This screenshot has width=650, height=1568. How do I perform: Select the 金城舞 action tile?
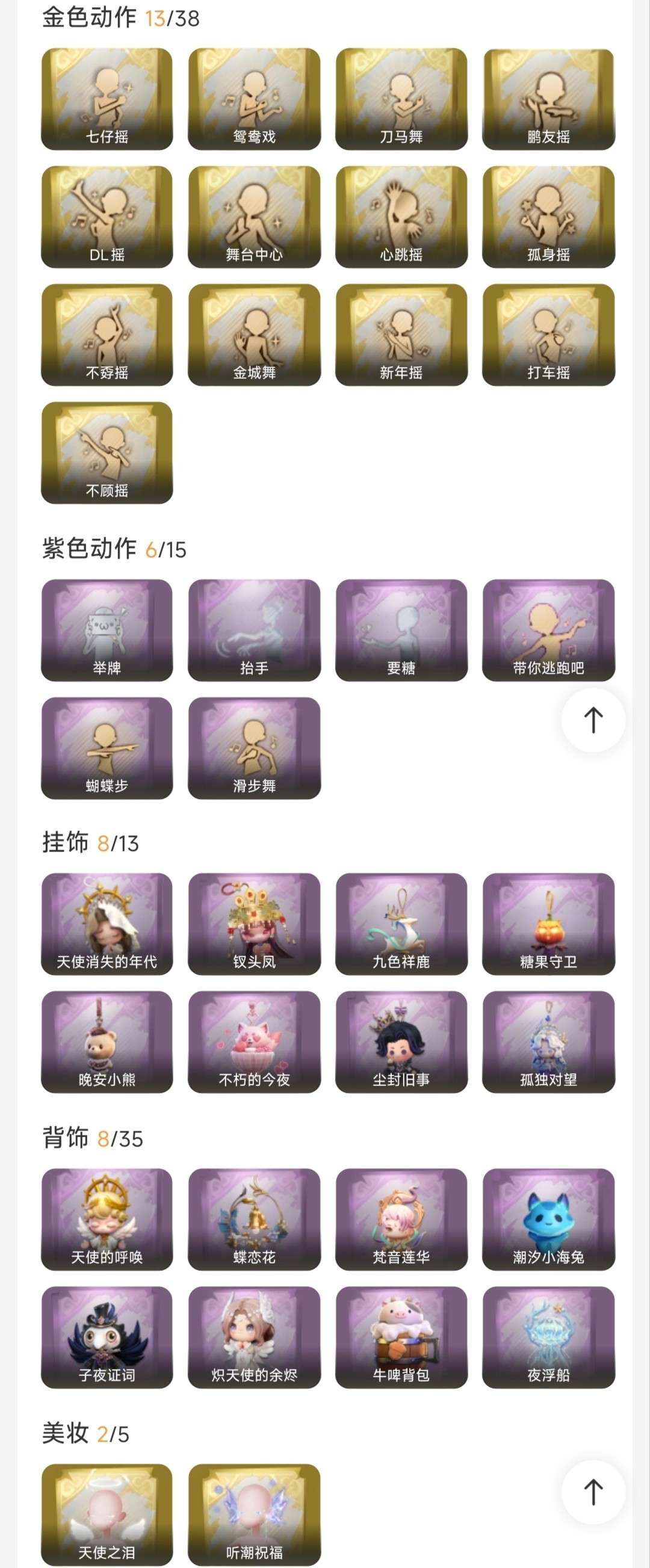[255, 335]
